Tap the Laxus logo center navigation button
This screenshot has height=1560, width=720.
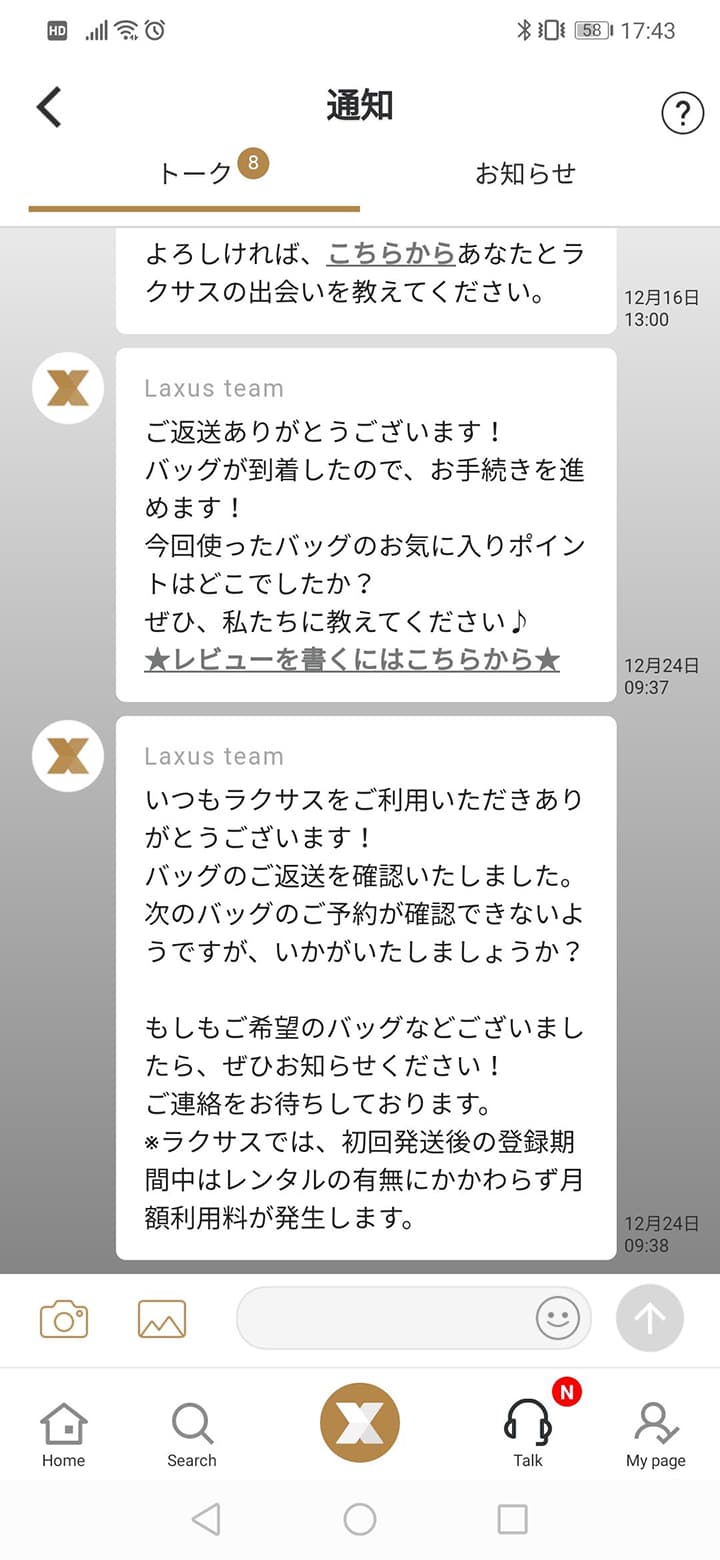coord(359,1422)
